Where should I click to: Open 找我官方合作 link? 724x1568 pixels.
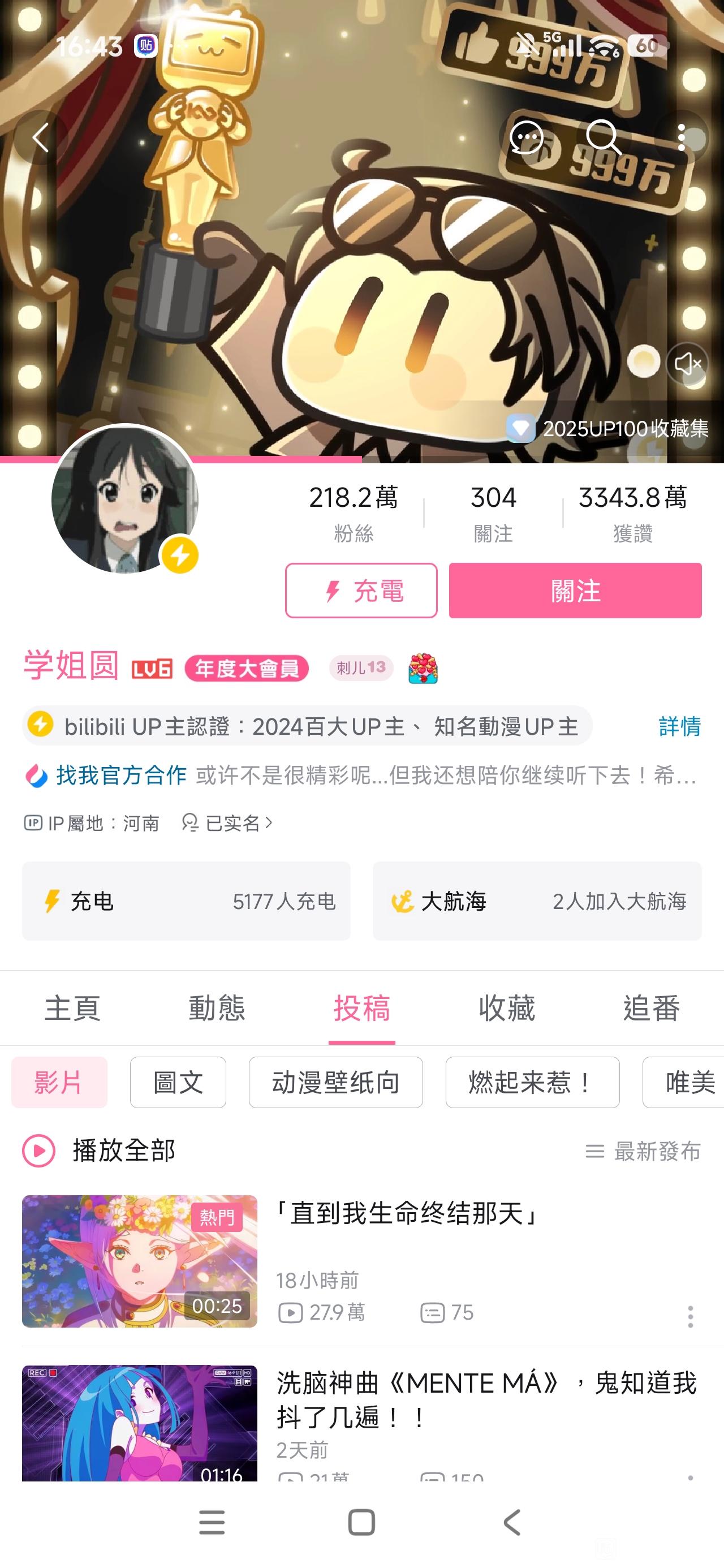click(x=120, y=776)
